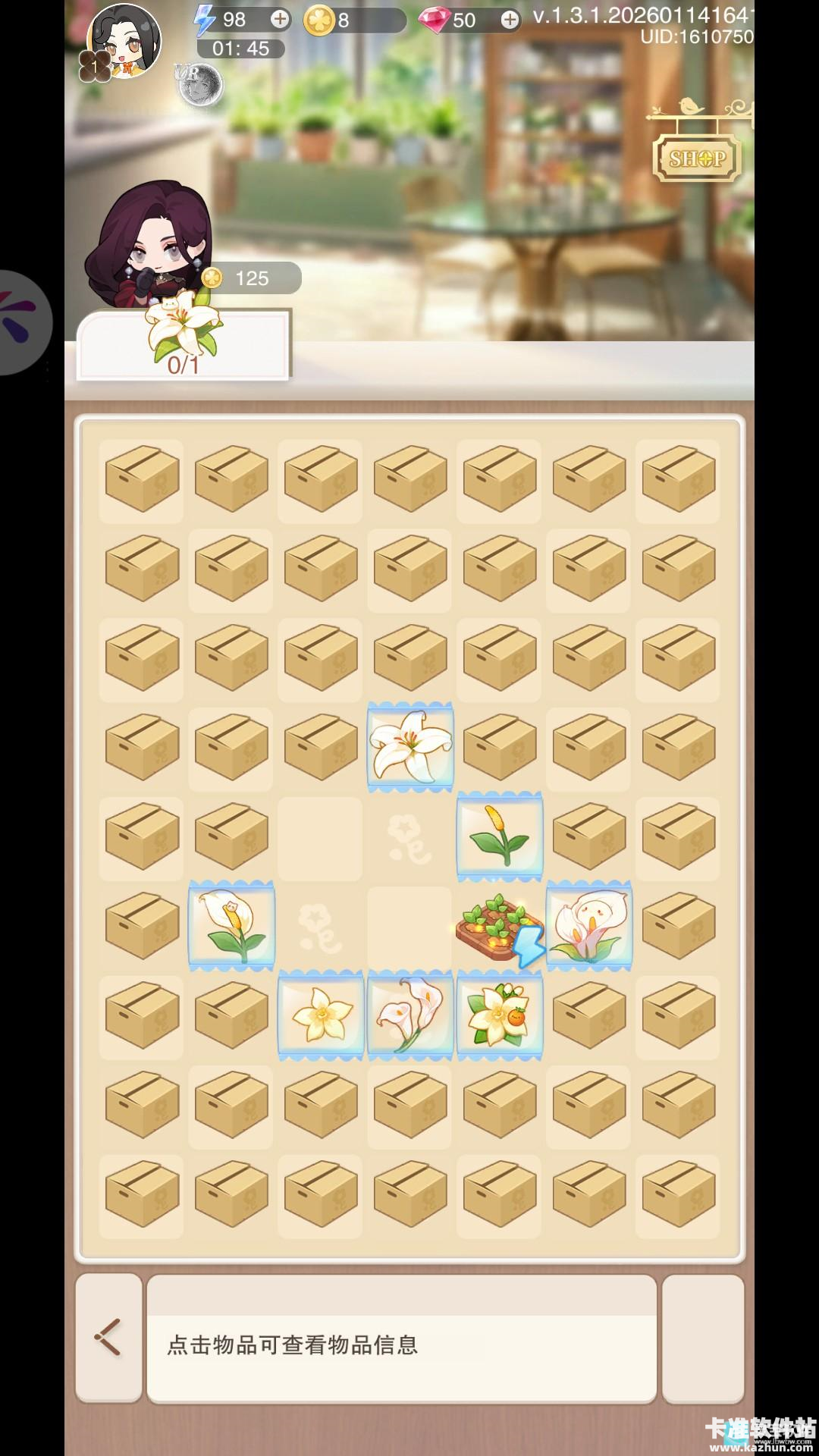Select the white calla bouquet item
Viewport: 819px width, 1456px height.
[x=589, y=925]
